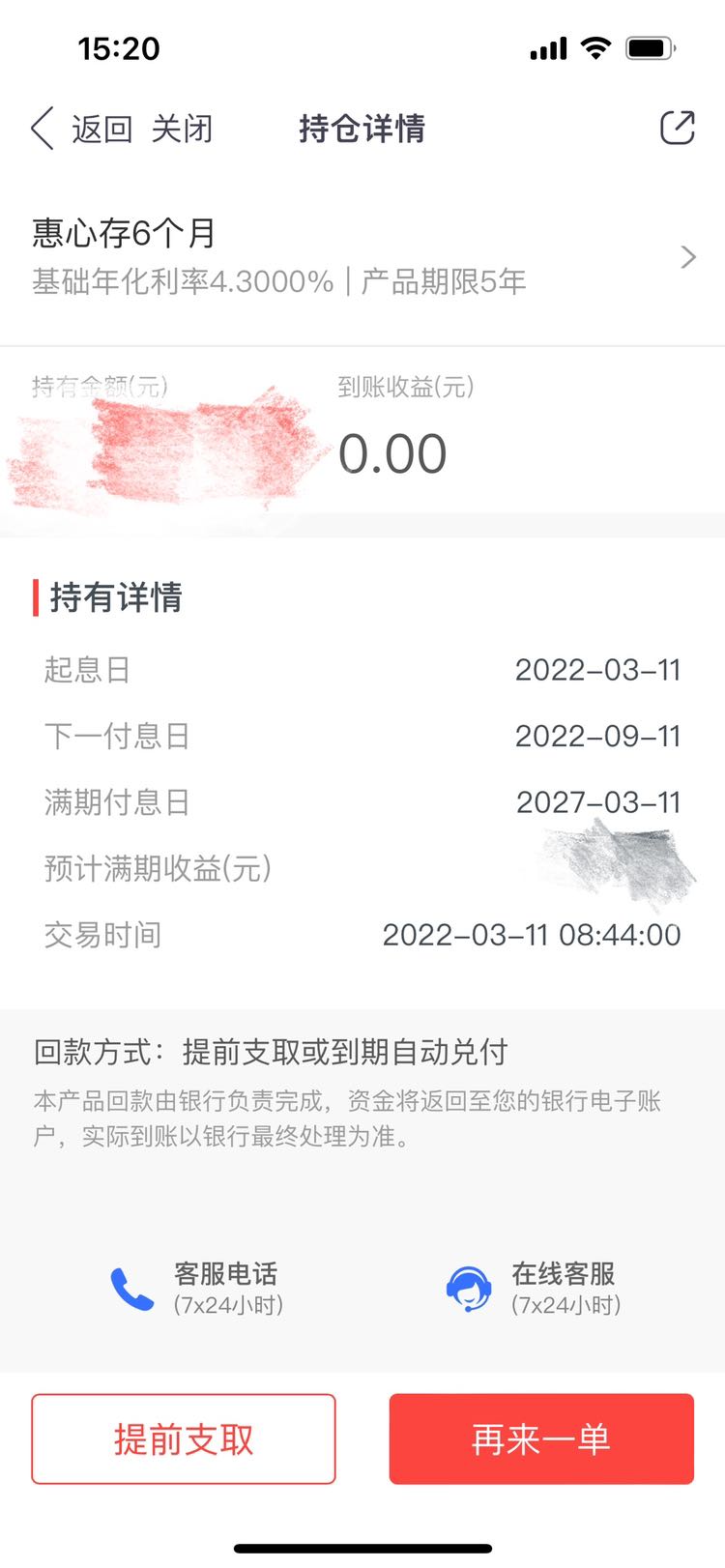The height and width of the screenshot is (1568, 725).
Task: Call 客服电话 customer service hotline
Action: 196,1289
